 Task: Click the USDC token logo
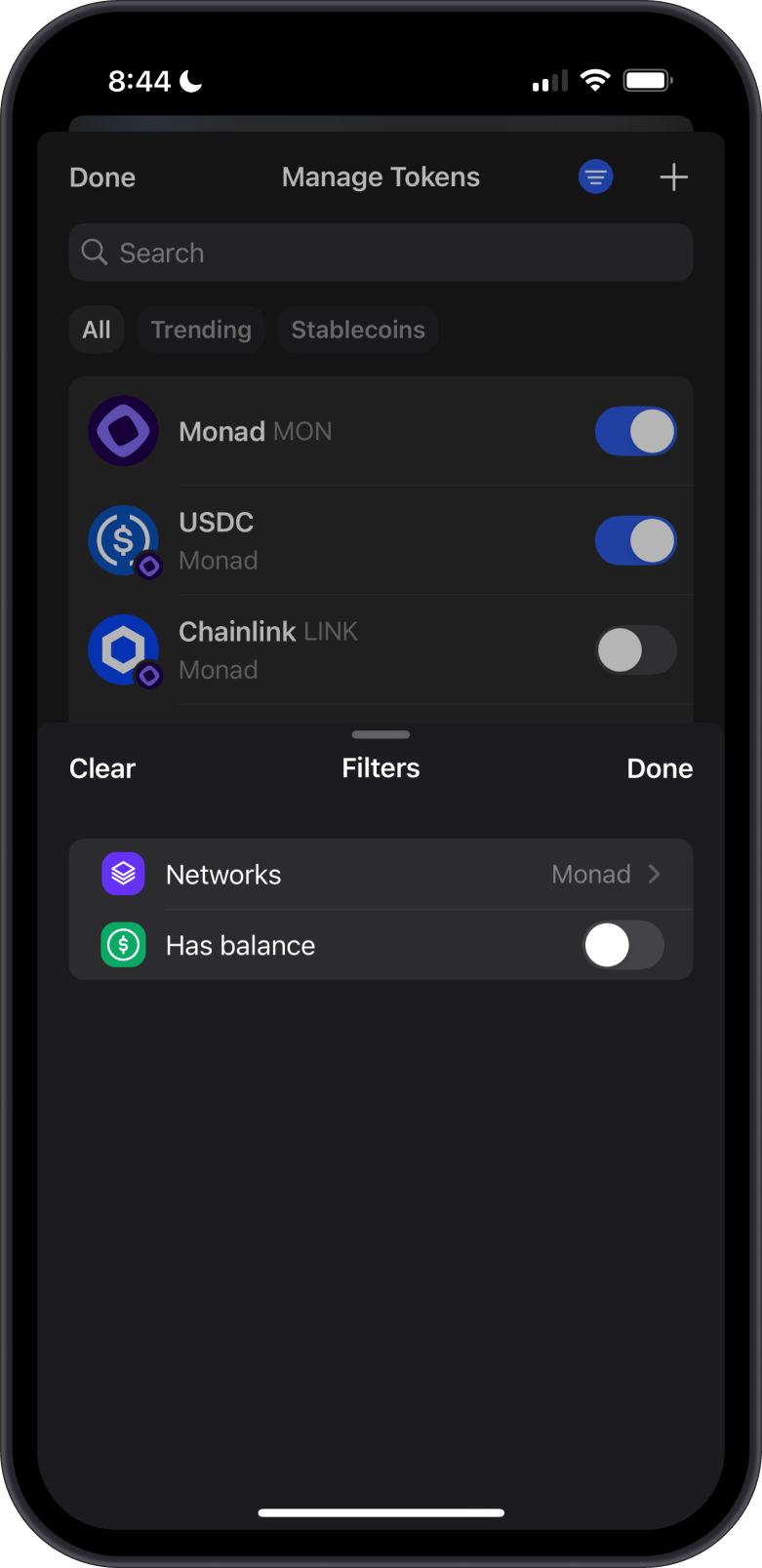coord(123,540)
